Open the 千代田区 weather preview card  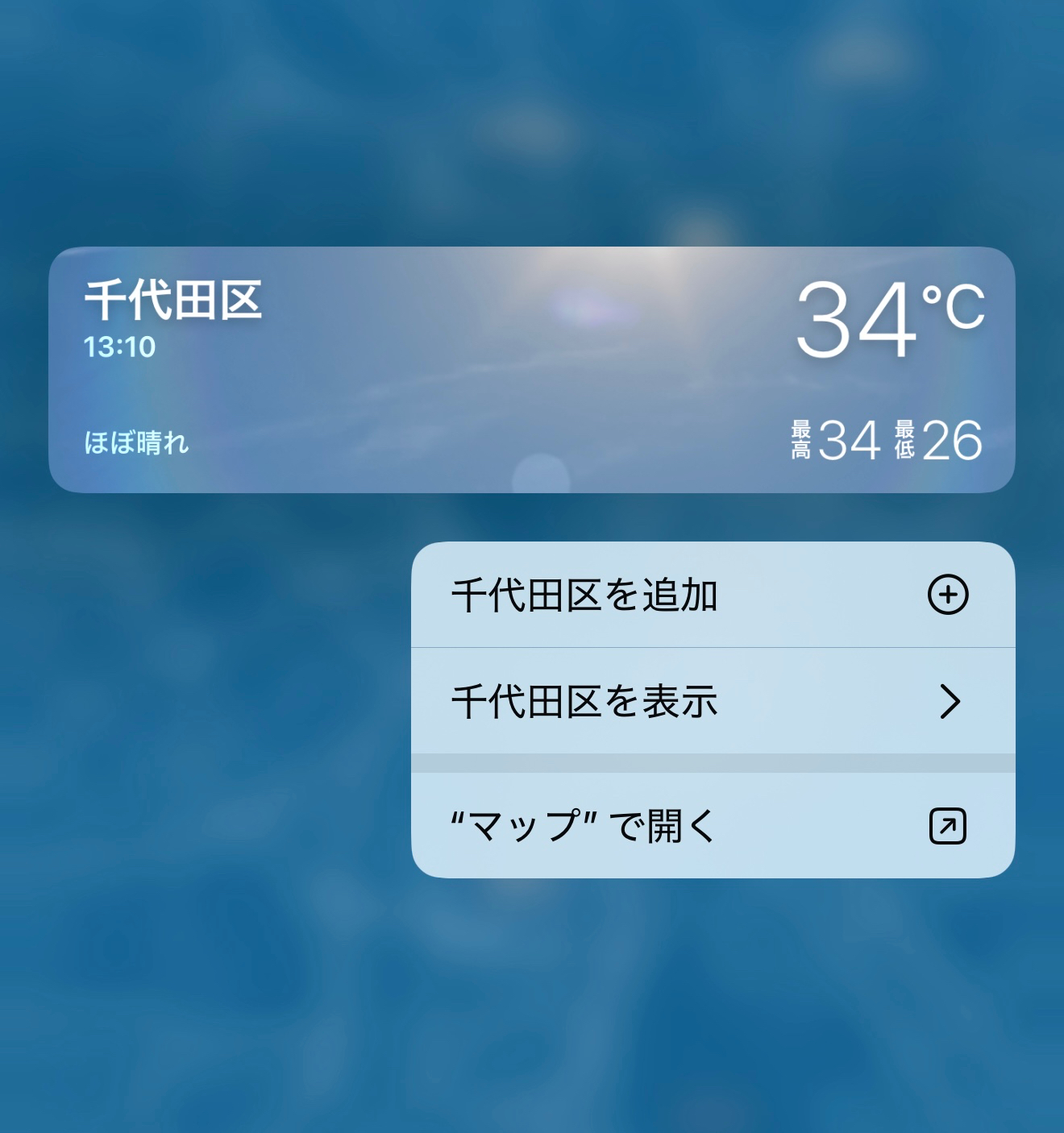(x=531, y=370)
